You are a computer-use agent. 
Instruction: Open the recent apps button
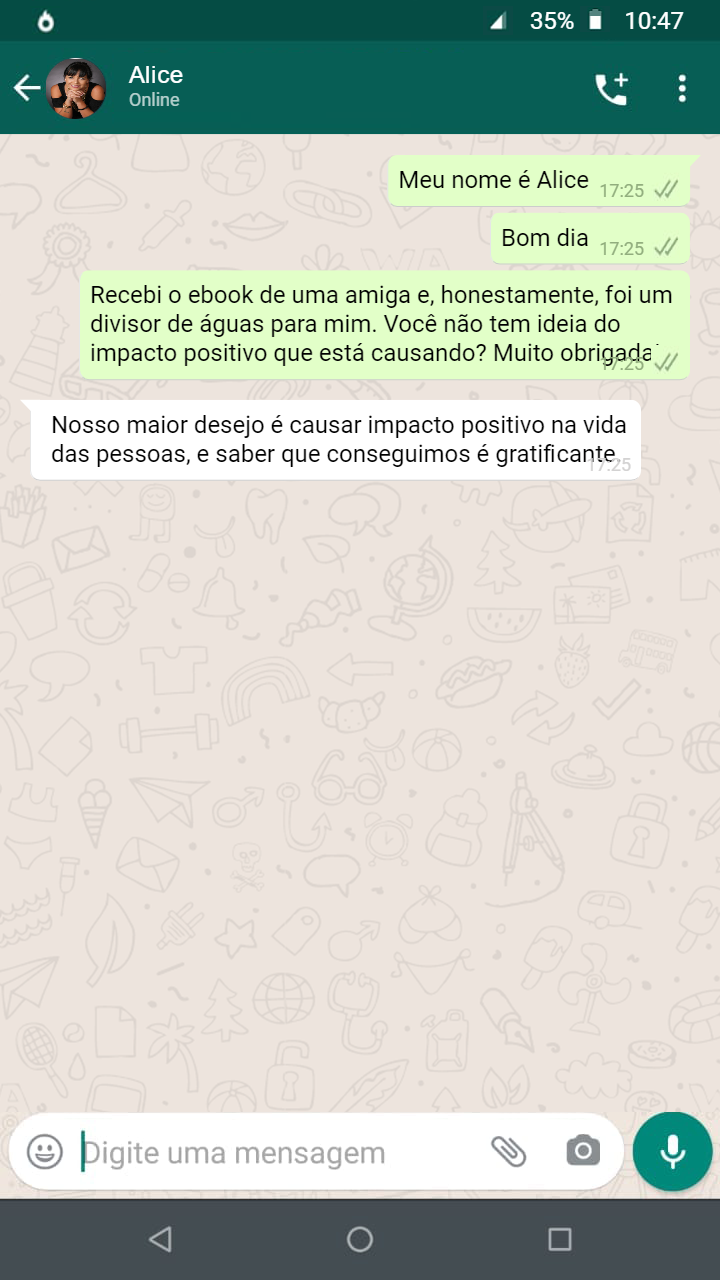560,1239
